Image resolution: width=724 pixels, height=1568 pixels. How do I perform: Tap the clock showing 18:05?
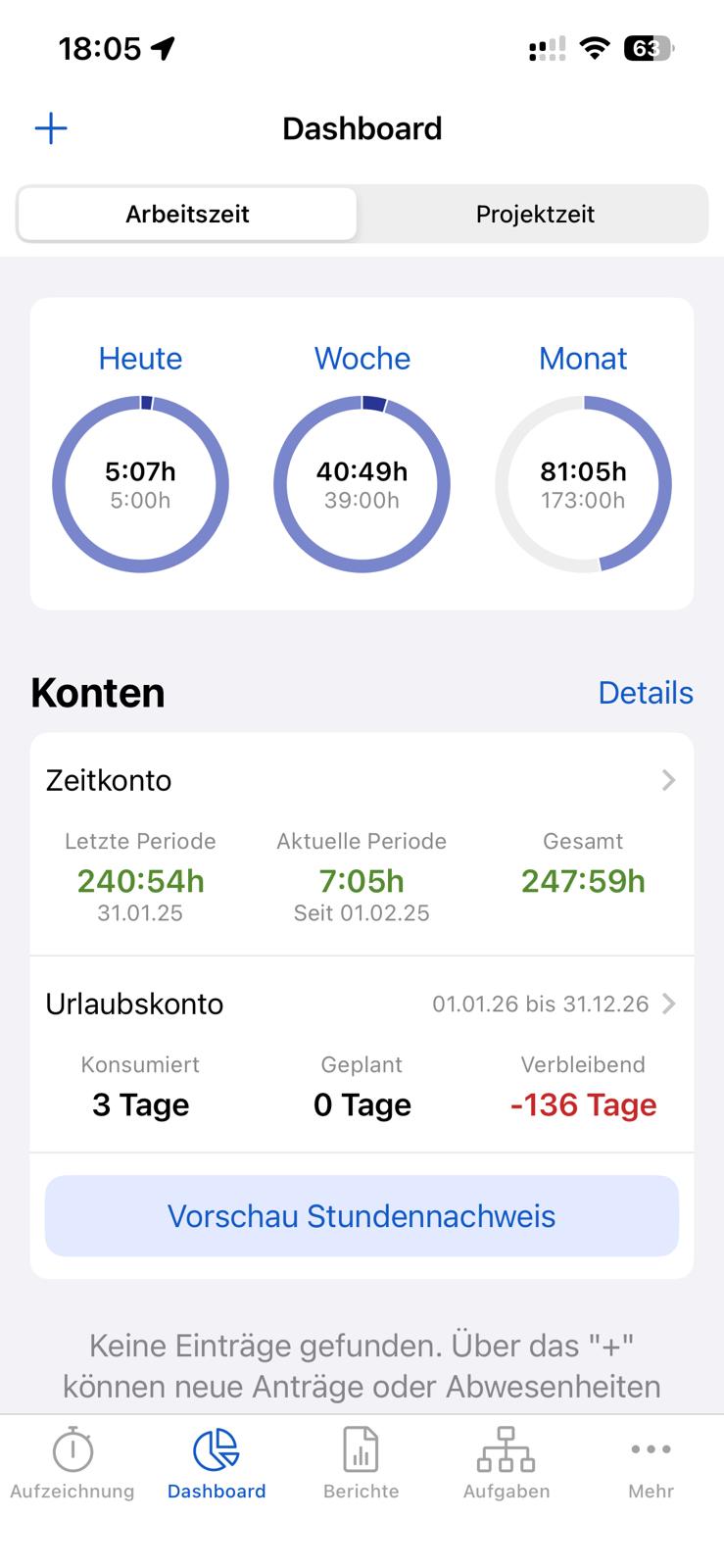pyautogui.click(x=101, y=47)
